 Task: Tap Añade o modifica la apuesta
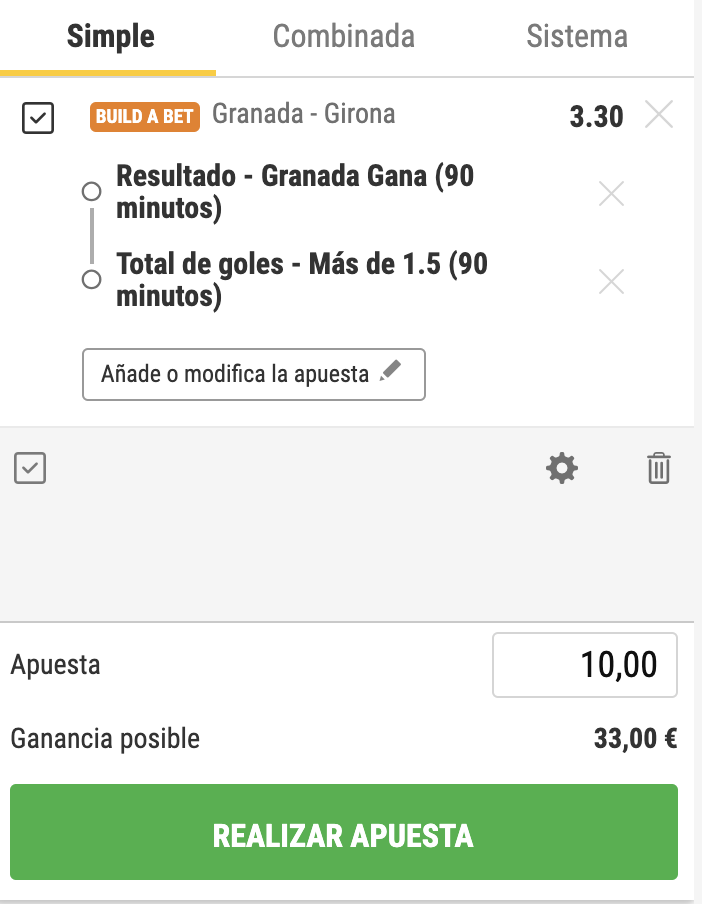point(254,374)
